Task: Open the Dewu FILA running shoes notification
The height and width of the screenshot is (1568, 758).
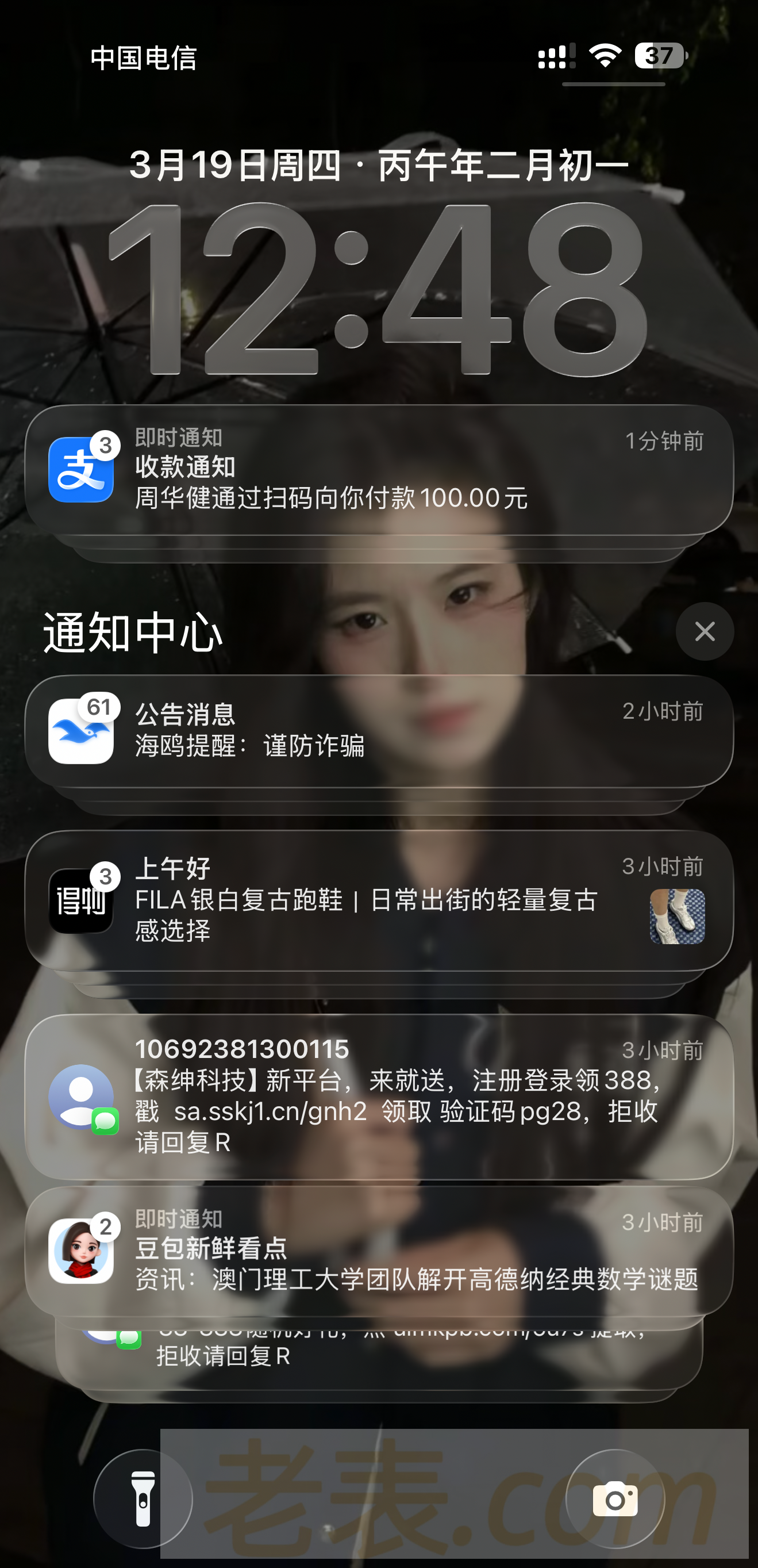Action: click(378, 900)
